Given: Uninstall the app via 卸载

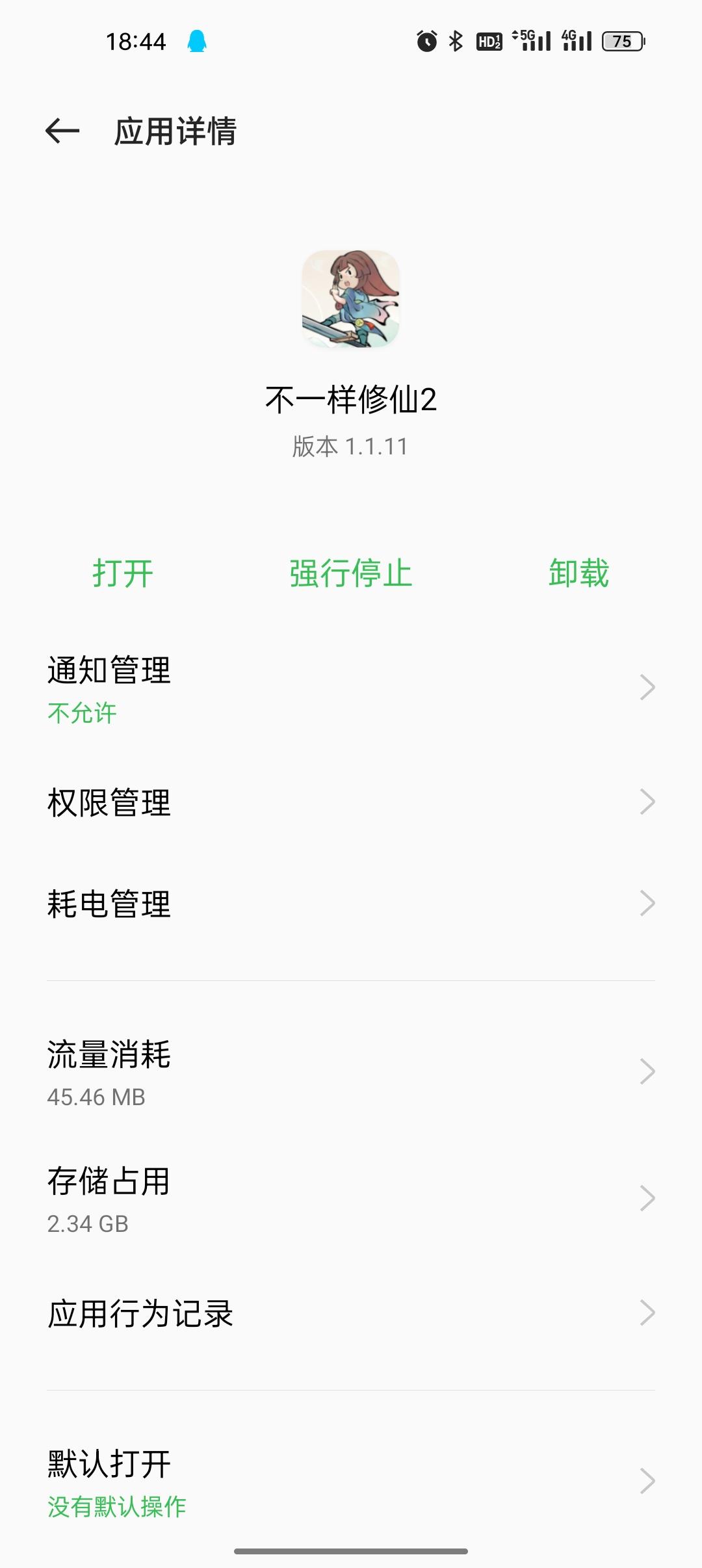Looking at the screenshot, I should pyautogui.click(x=578, y=573).
